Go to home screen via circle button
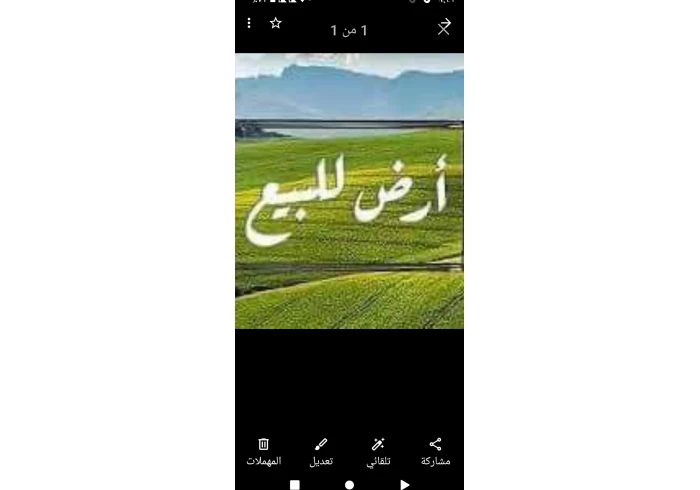 349,485
